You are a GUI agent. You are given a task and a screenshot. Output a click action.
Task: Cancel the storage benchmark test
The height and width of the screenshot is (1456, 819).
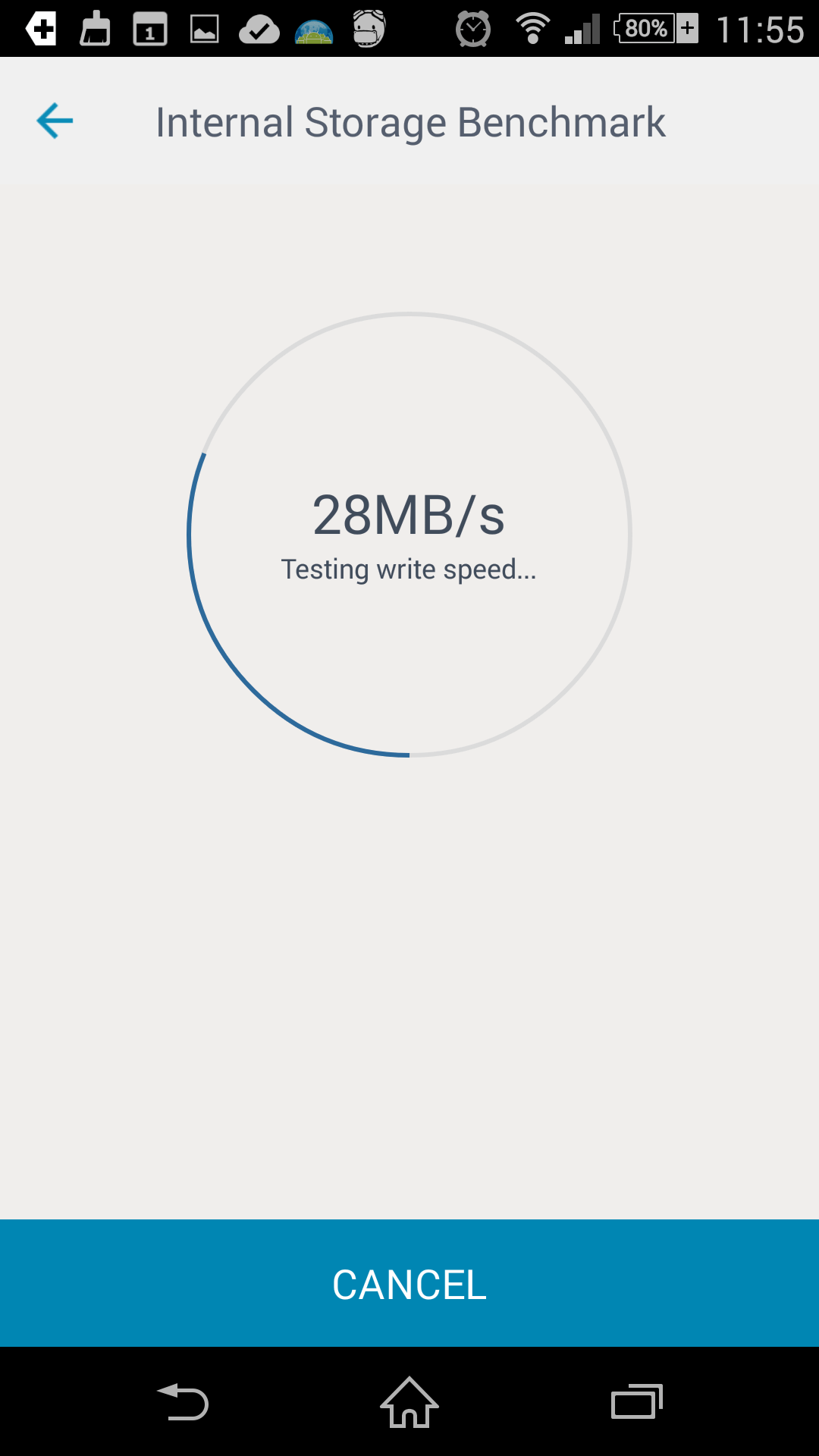[409, 1283]
